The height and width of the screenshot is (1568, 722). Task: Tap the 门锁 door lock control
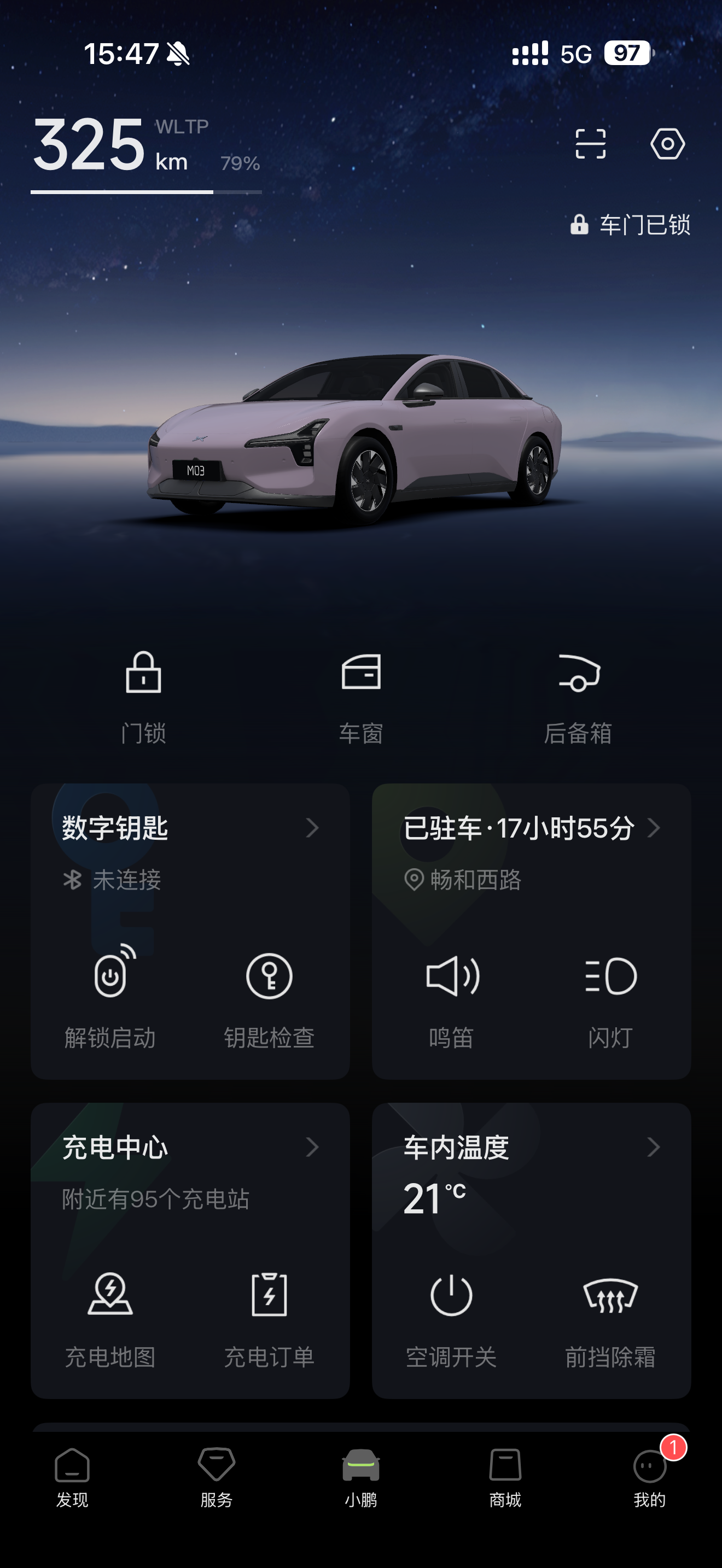(x=143, y=697)
